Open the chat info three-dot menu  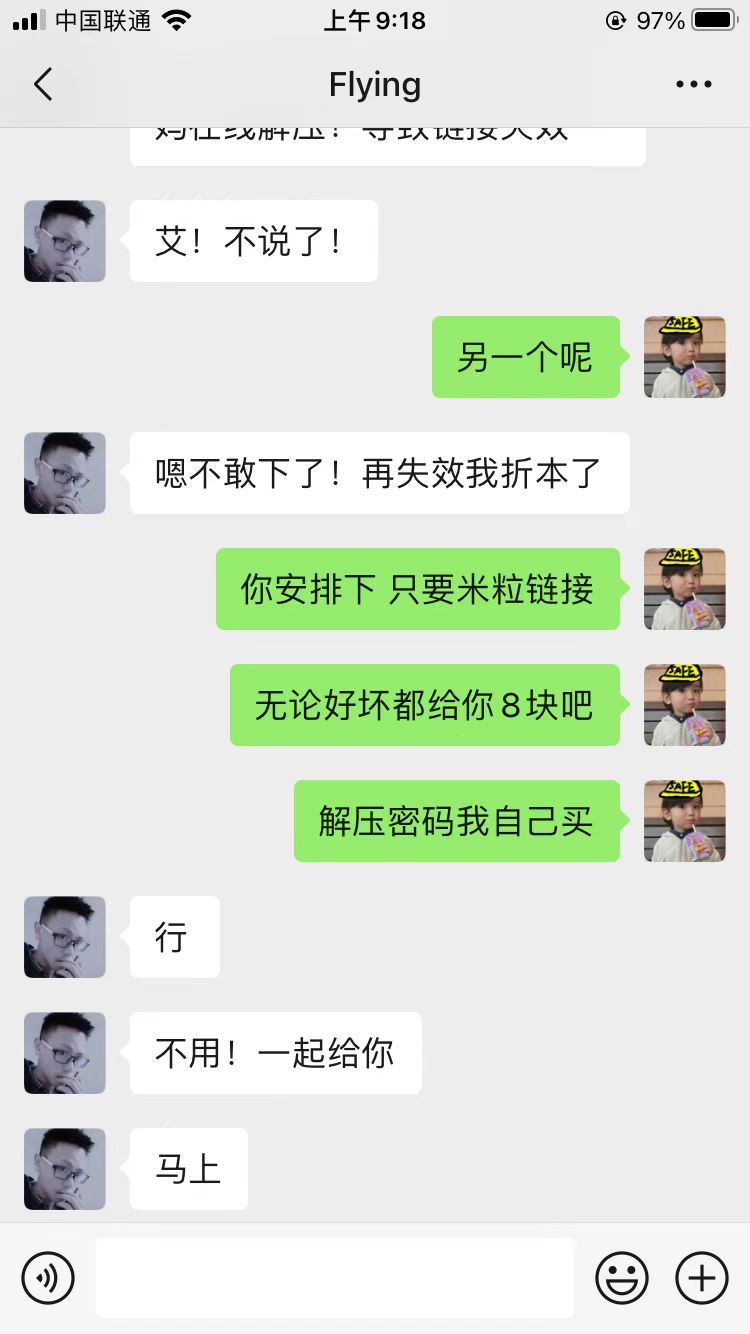click(693, 85)
